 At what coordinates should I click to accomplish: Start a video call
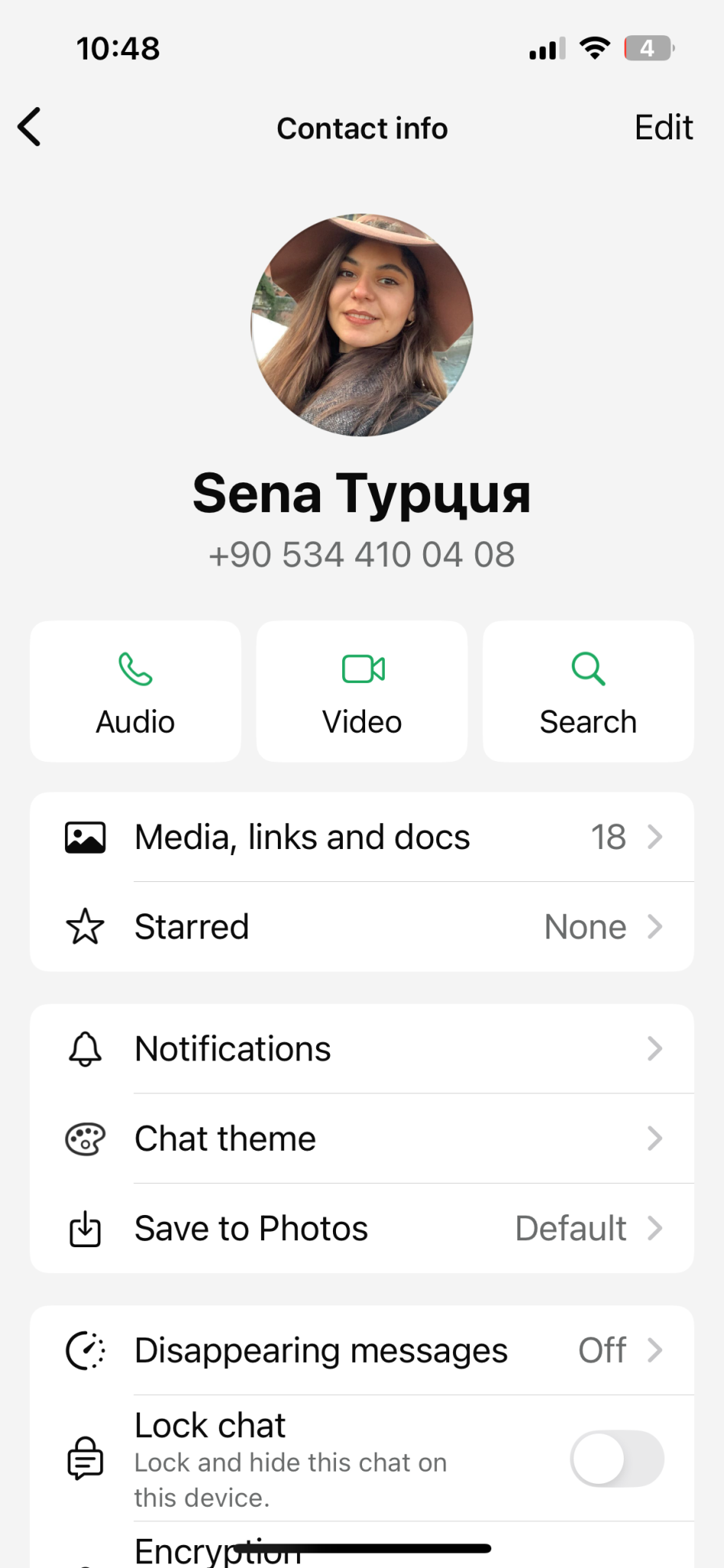[362, 691]
